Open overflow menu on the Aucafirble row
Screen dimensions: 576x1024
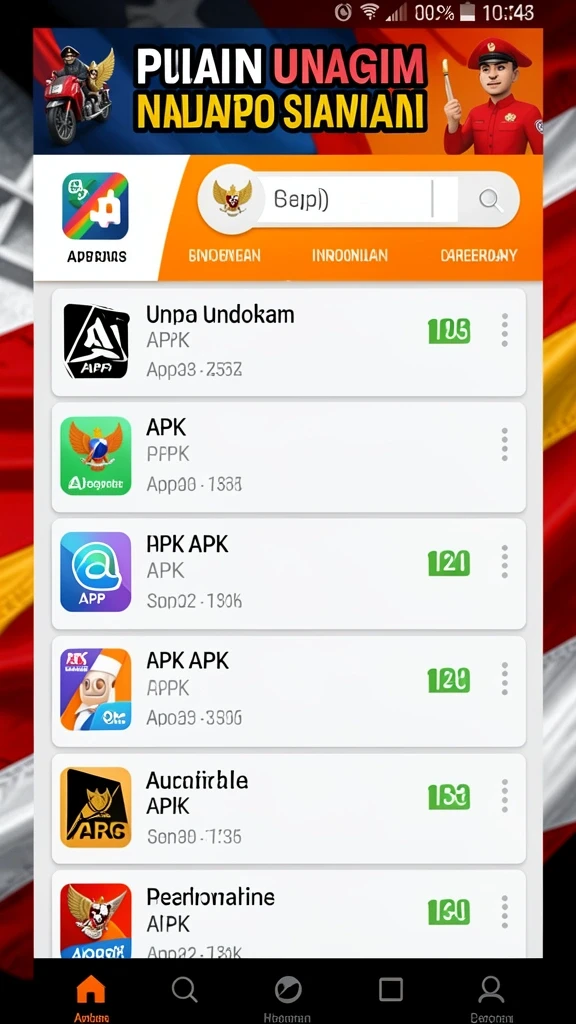504,796
